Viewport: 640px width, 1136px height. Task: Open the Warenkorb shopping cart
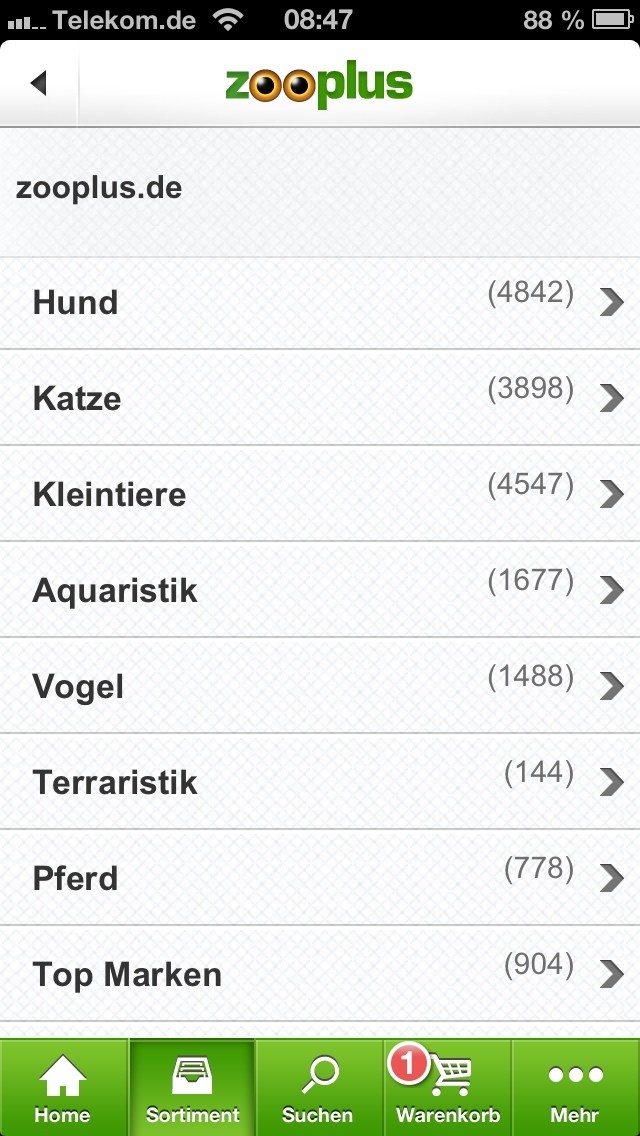[448, 1087]
